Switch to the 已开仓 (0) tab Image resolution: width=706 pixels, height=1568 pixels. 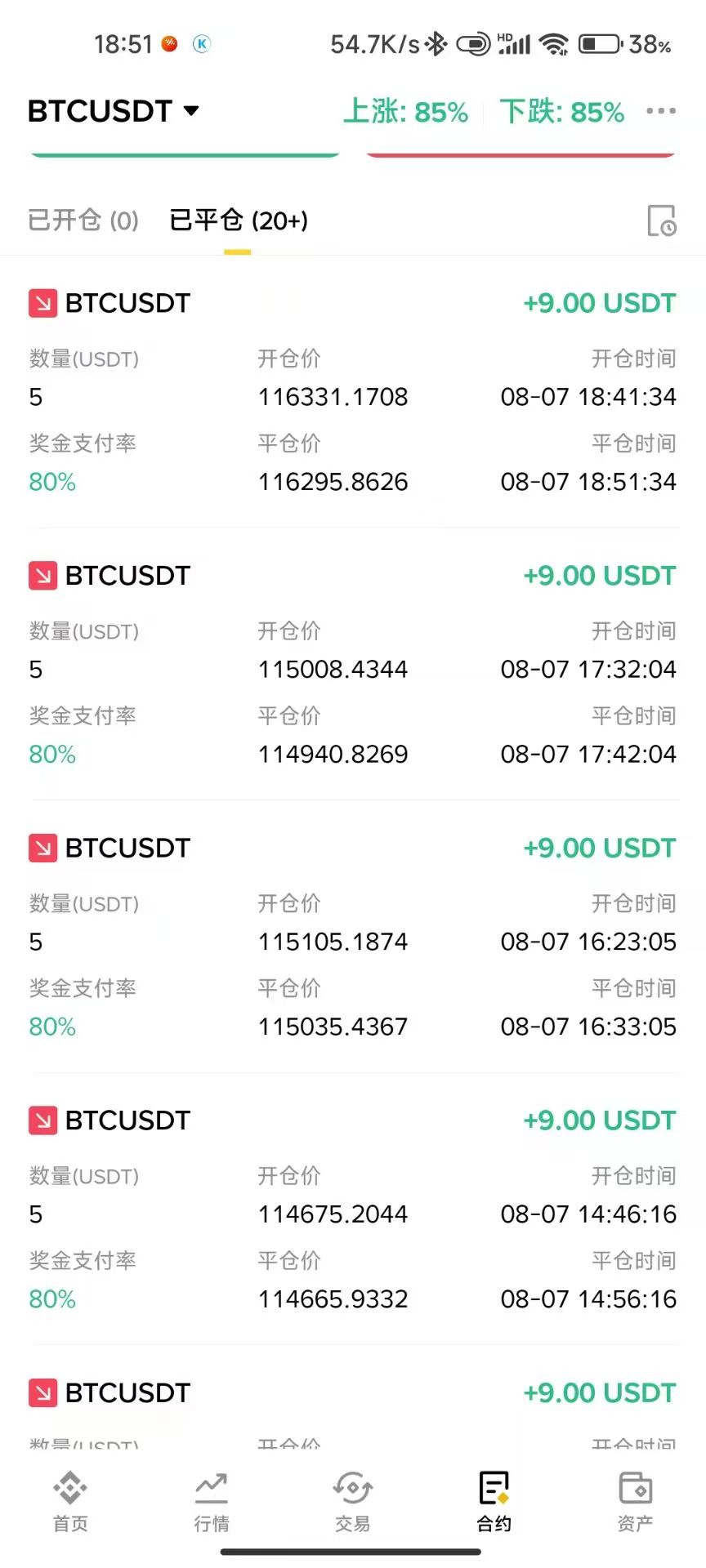(x=83, y=220)
